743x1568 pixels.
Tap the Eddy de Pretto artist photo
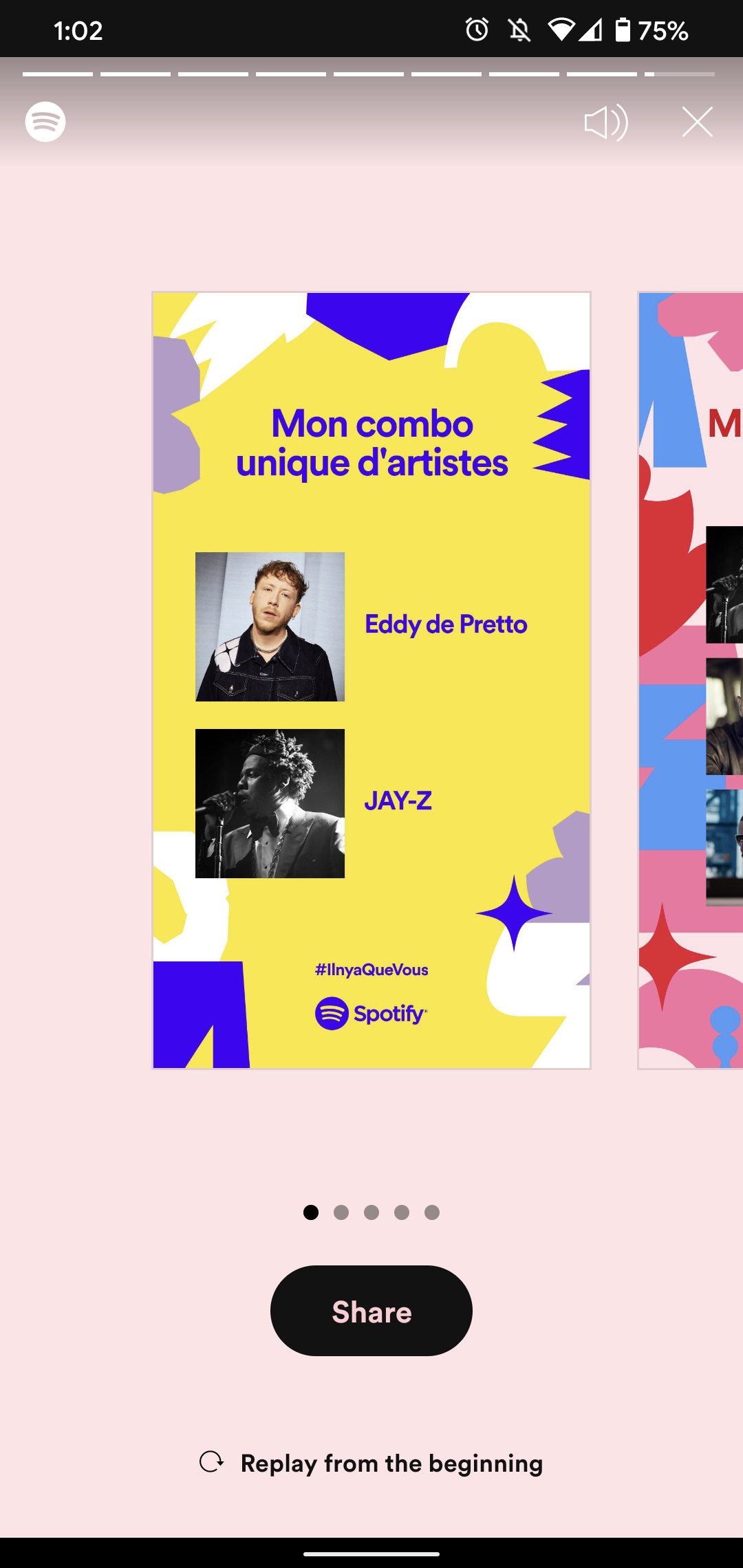tap(269, 627)
